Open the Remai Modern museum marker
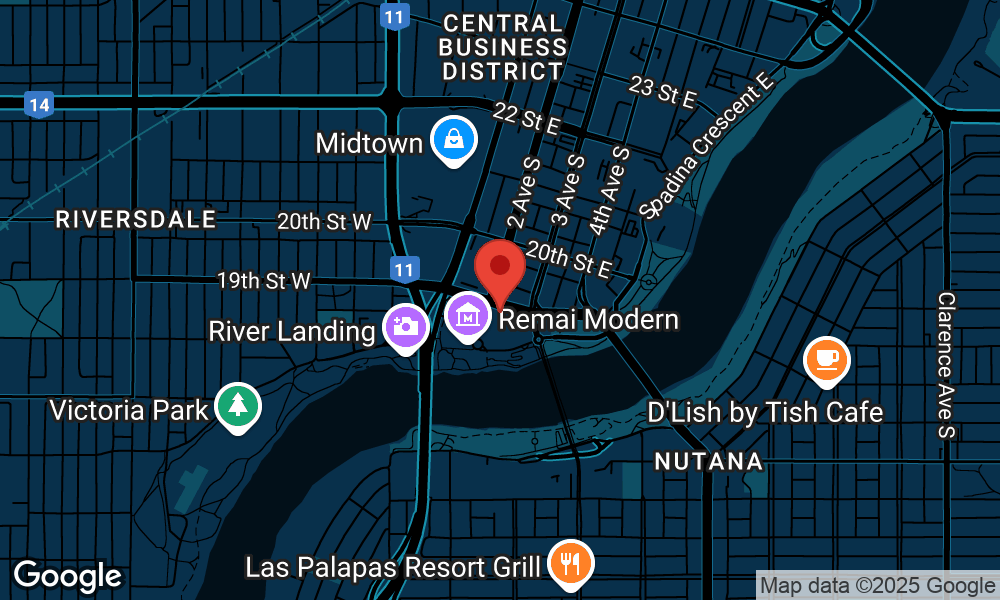Image resolution: width=1000 pixels, height=600 pixels. pyautogui.click(x=466, y=316)
